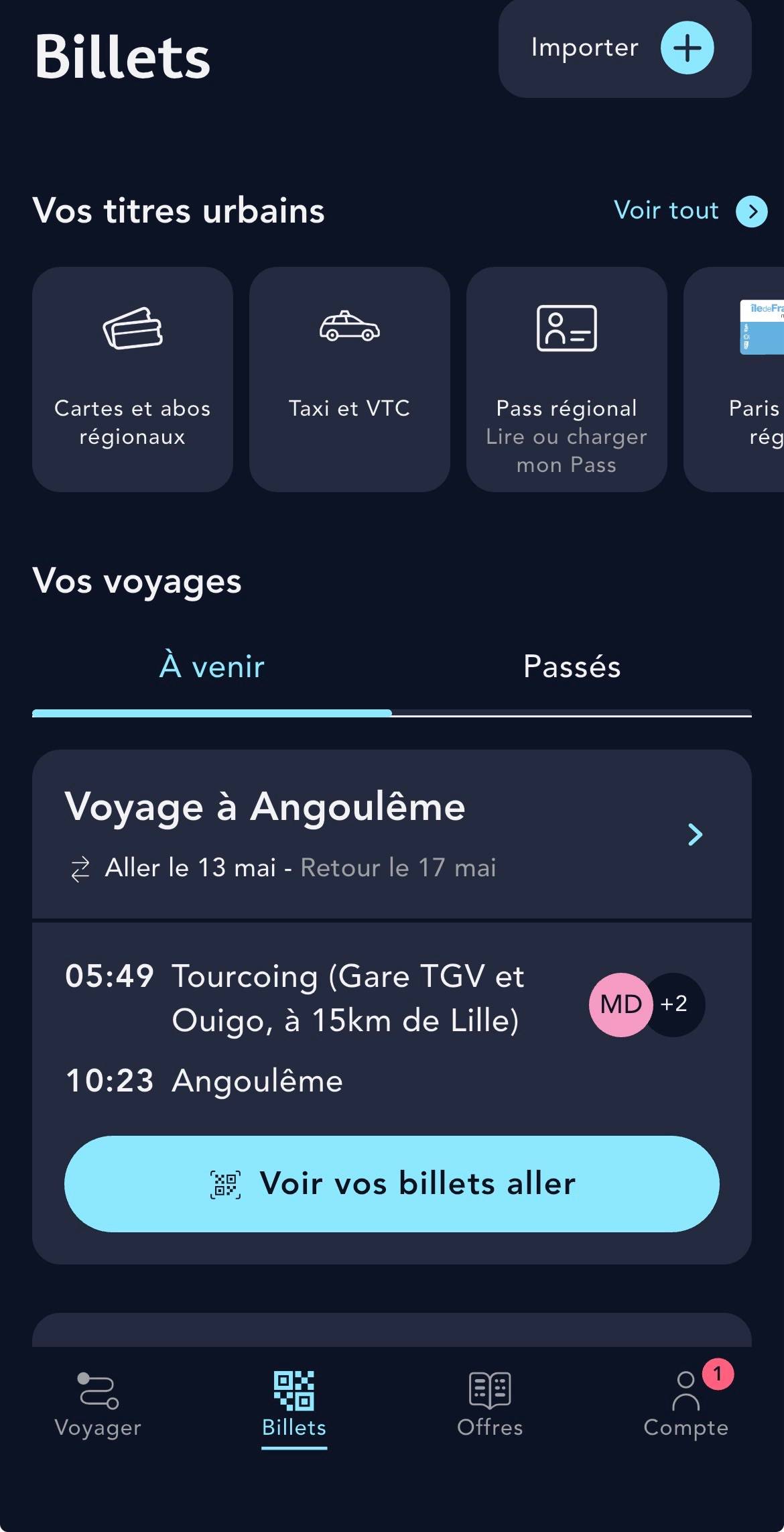Screen dimensions: 784x1532
Task: Tap the MD passenger avatar
Action: click(x=620, y=1004)
